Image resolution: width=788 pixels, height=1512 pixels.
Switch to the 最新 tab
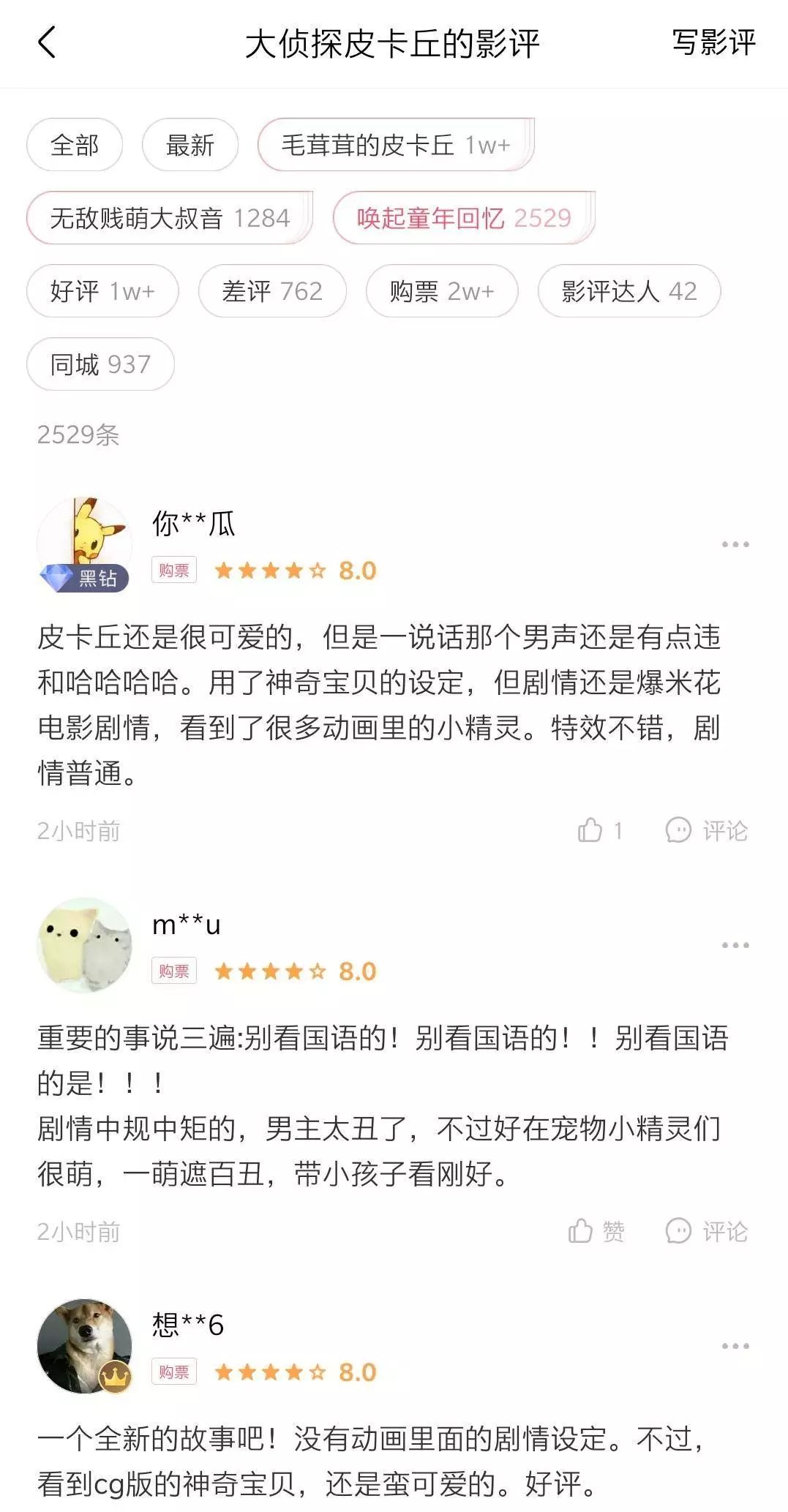(x=190, y=144)
